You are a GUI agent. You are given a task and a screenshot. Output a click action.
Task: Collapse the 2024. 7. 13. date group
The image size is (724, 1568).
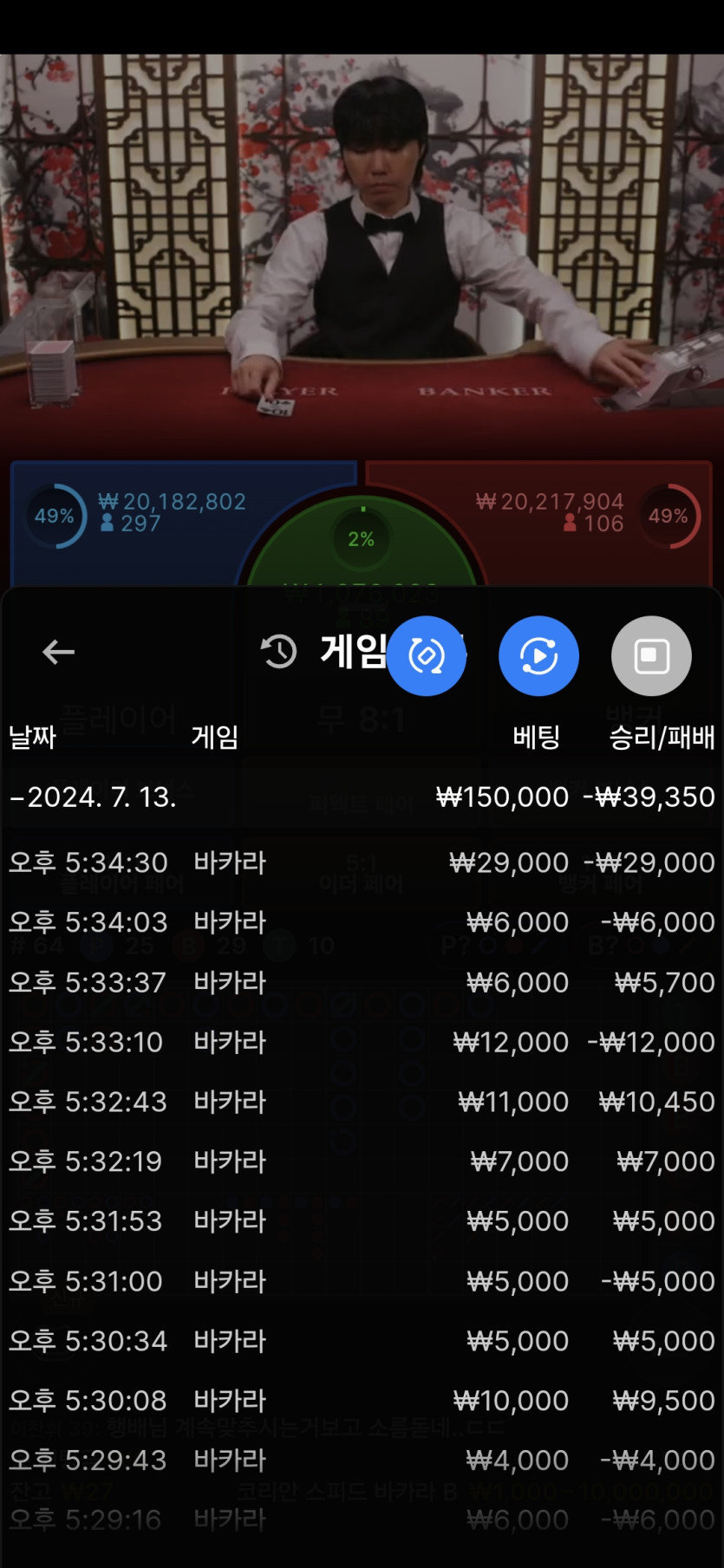pyautogui.click(x=93, y=797)
